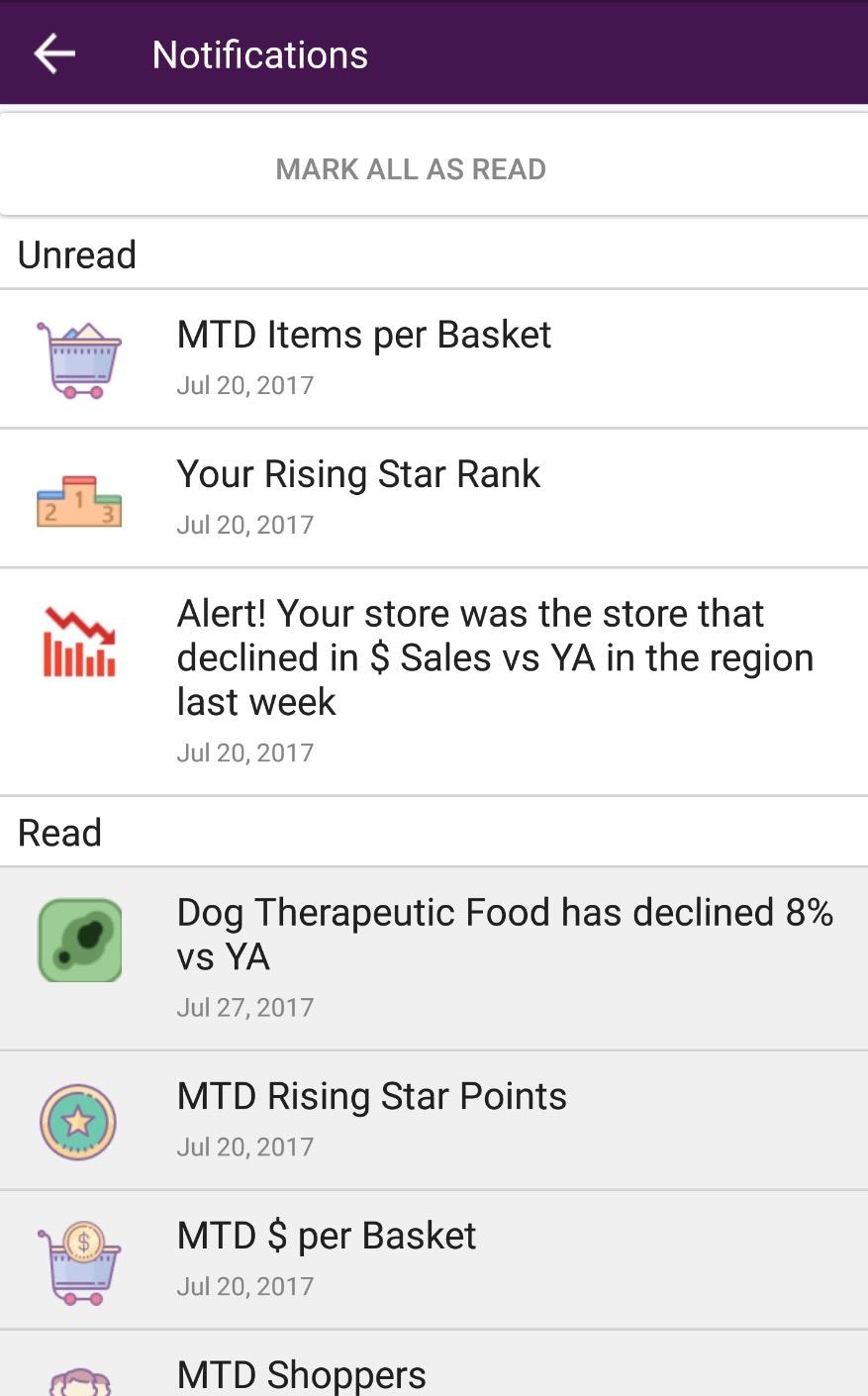Open Dog Therapeutic Food declined notification

[x=434, y=956]
